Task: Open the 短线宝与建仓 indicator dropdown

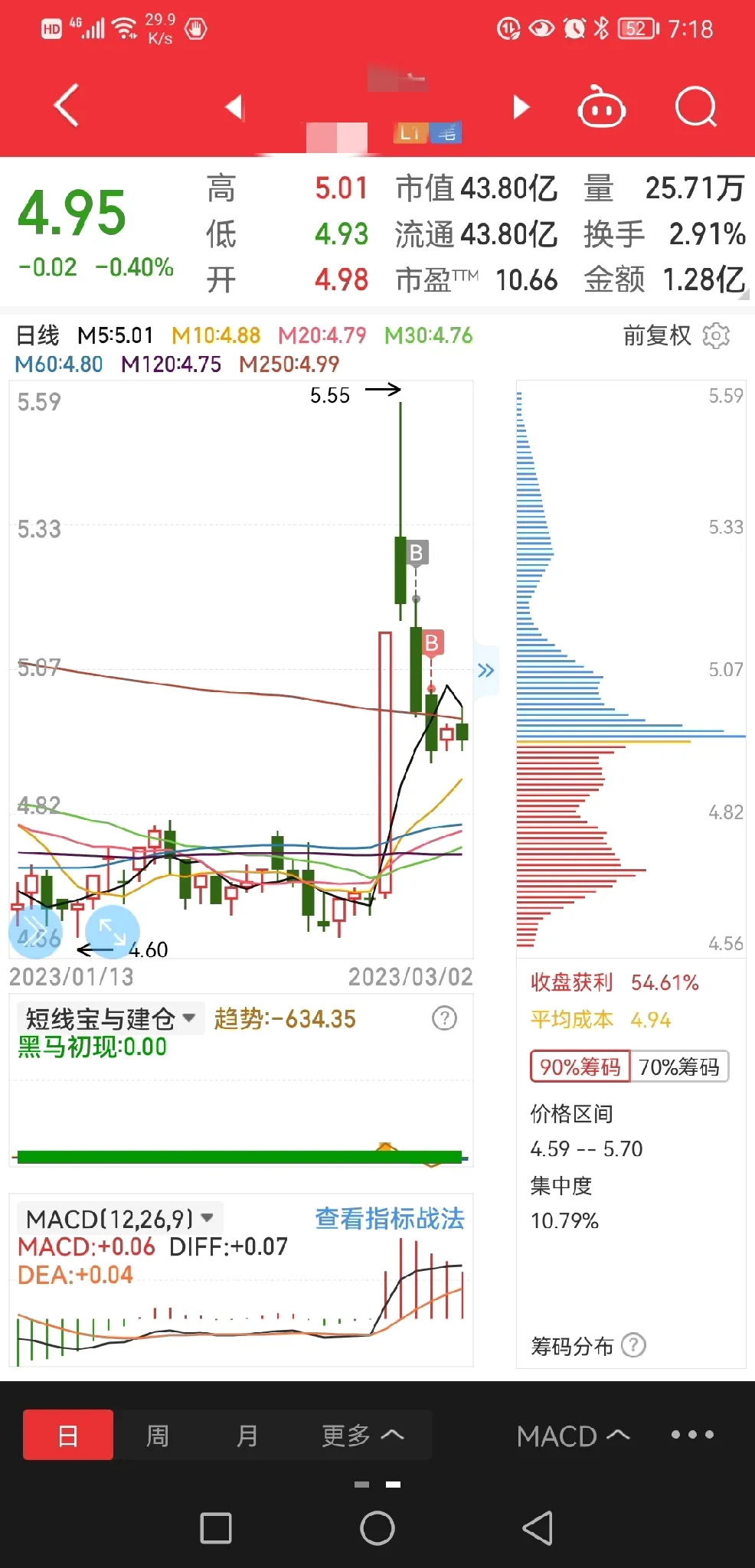Action: pyautogui.click(x=110, y=1019)
